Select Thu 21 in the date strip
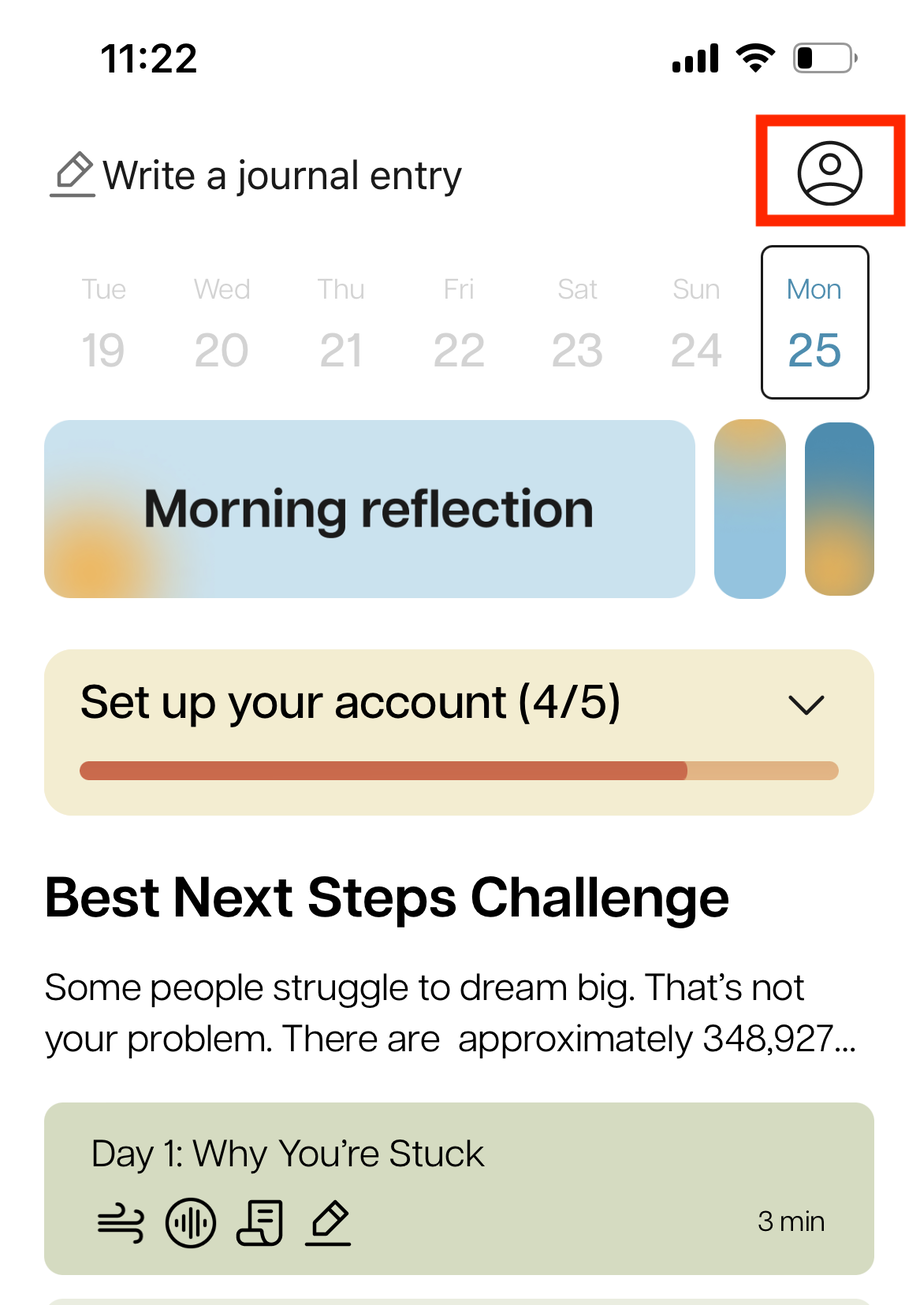 point(341,322)
